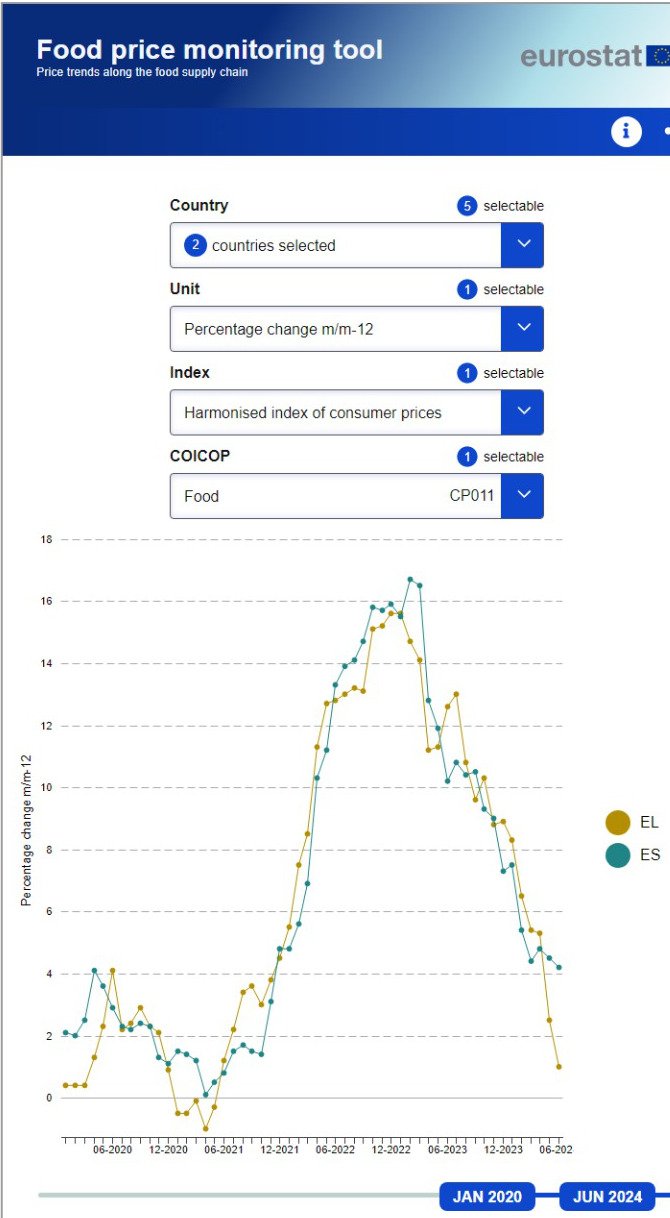
Task: Open the Unit dropdown showing Percentage change
Action: click(x=357, y=328)
